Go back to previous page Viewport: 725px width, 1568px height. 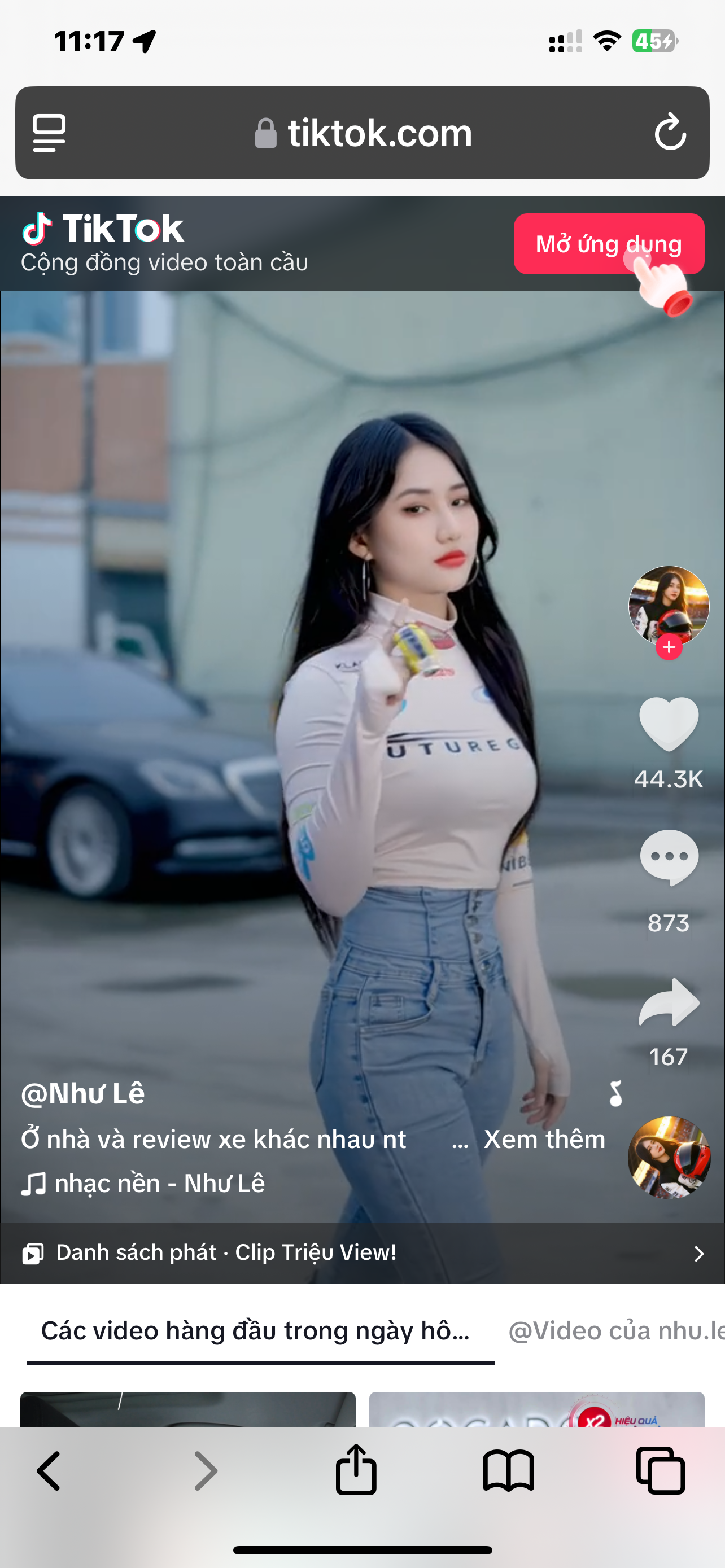(x=49, y=1471)
